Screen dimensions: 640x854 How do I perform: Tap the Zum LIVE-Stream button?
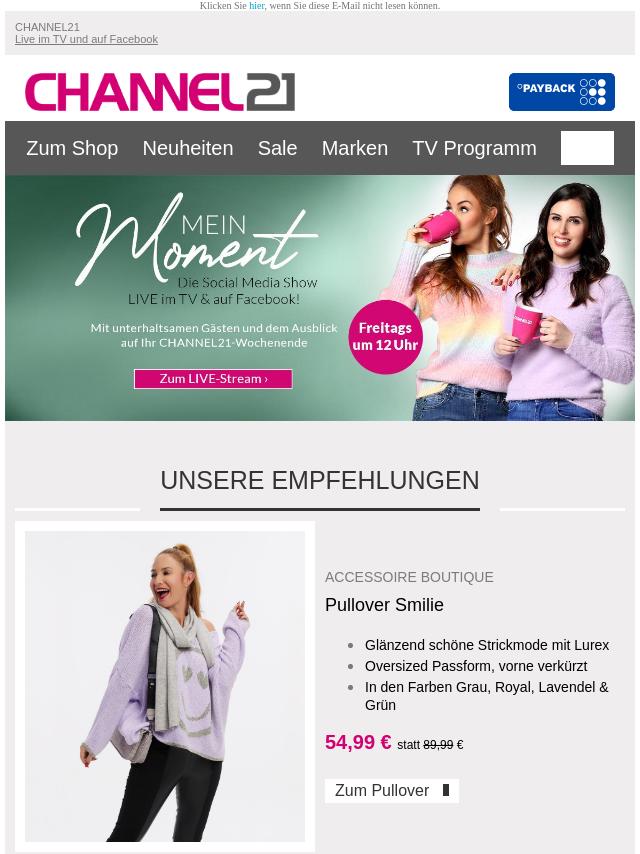[x=213, y=379]
